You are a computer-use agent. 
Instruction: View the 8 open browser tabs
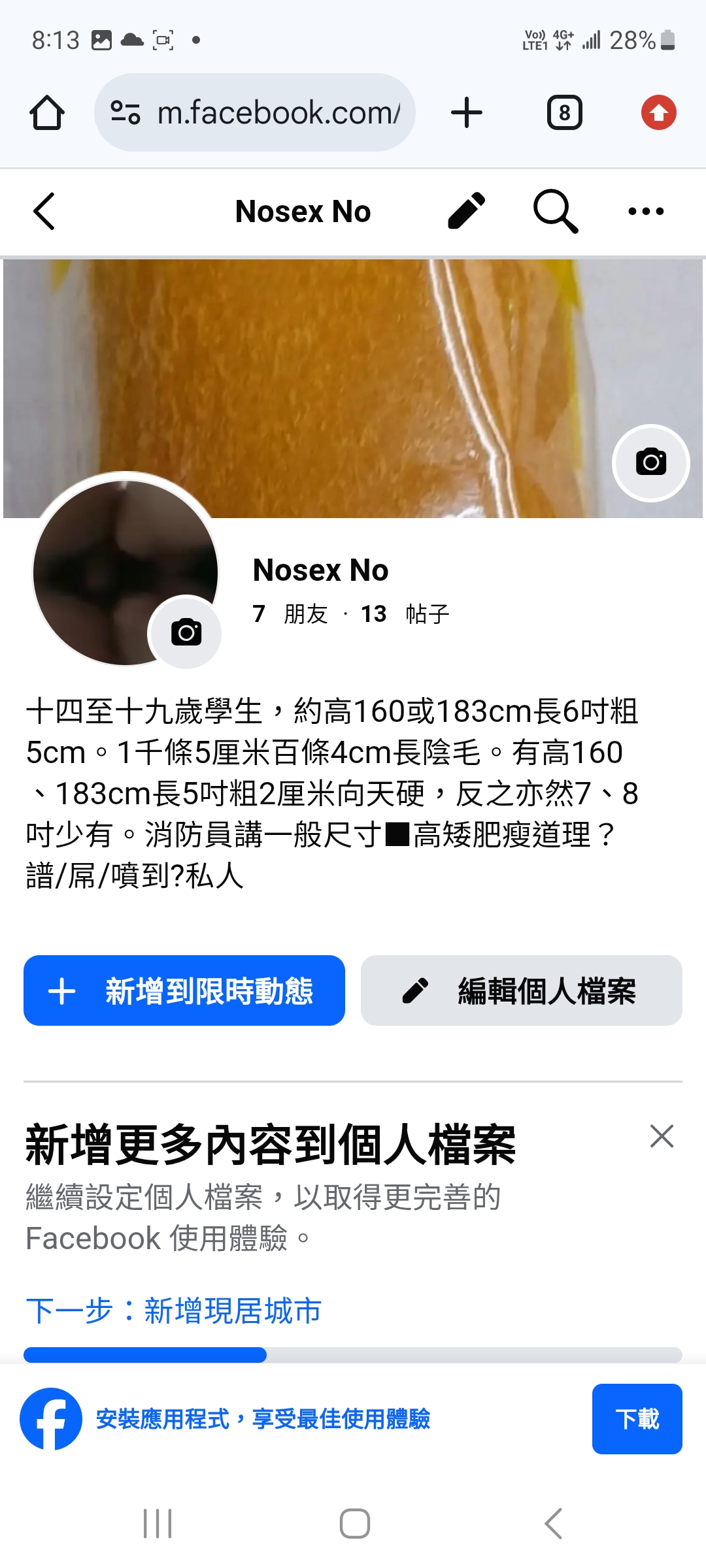coord(564,112)
